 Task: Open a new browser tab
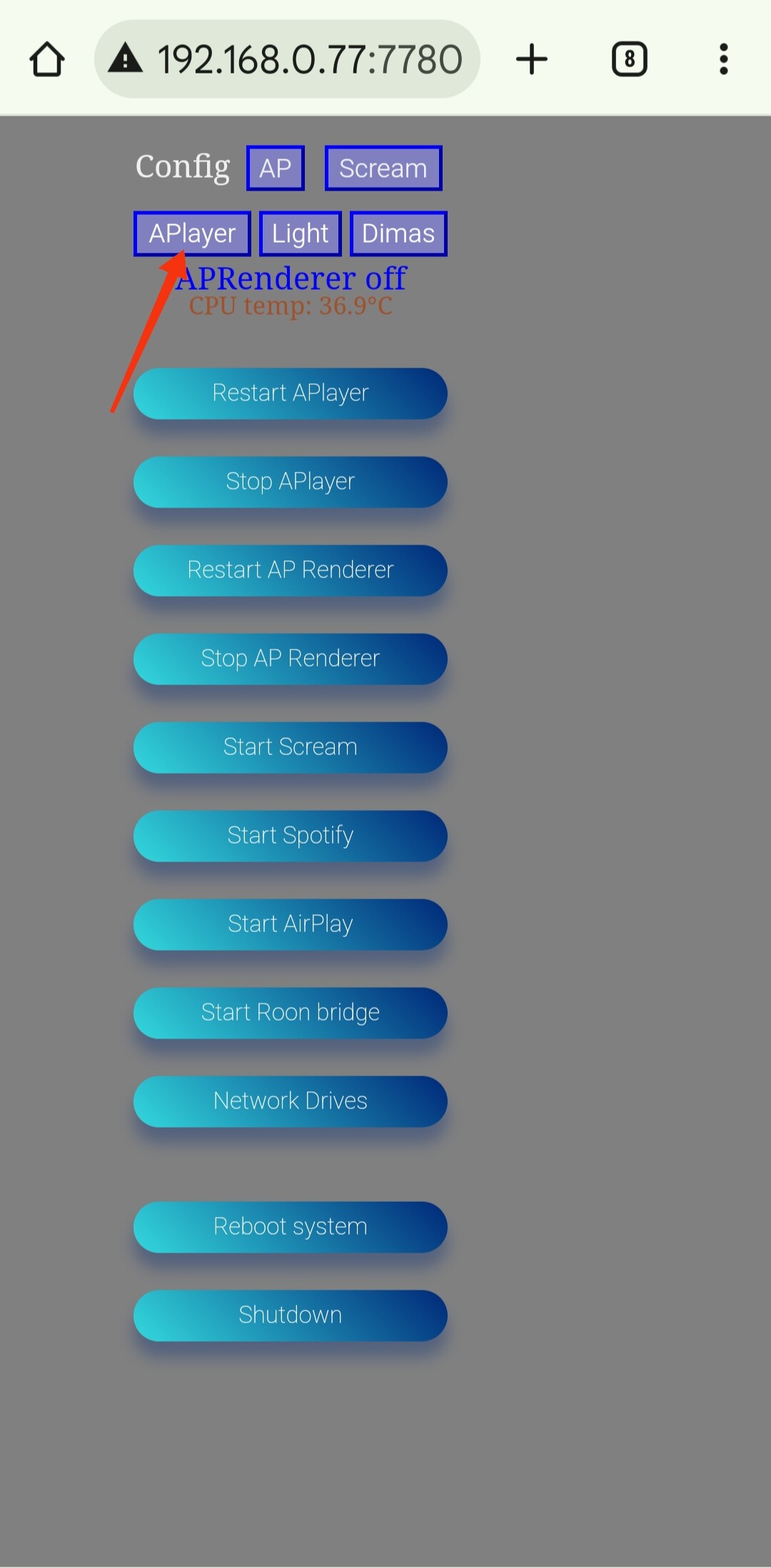[x=531, y=59]
